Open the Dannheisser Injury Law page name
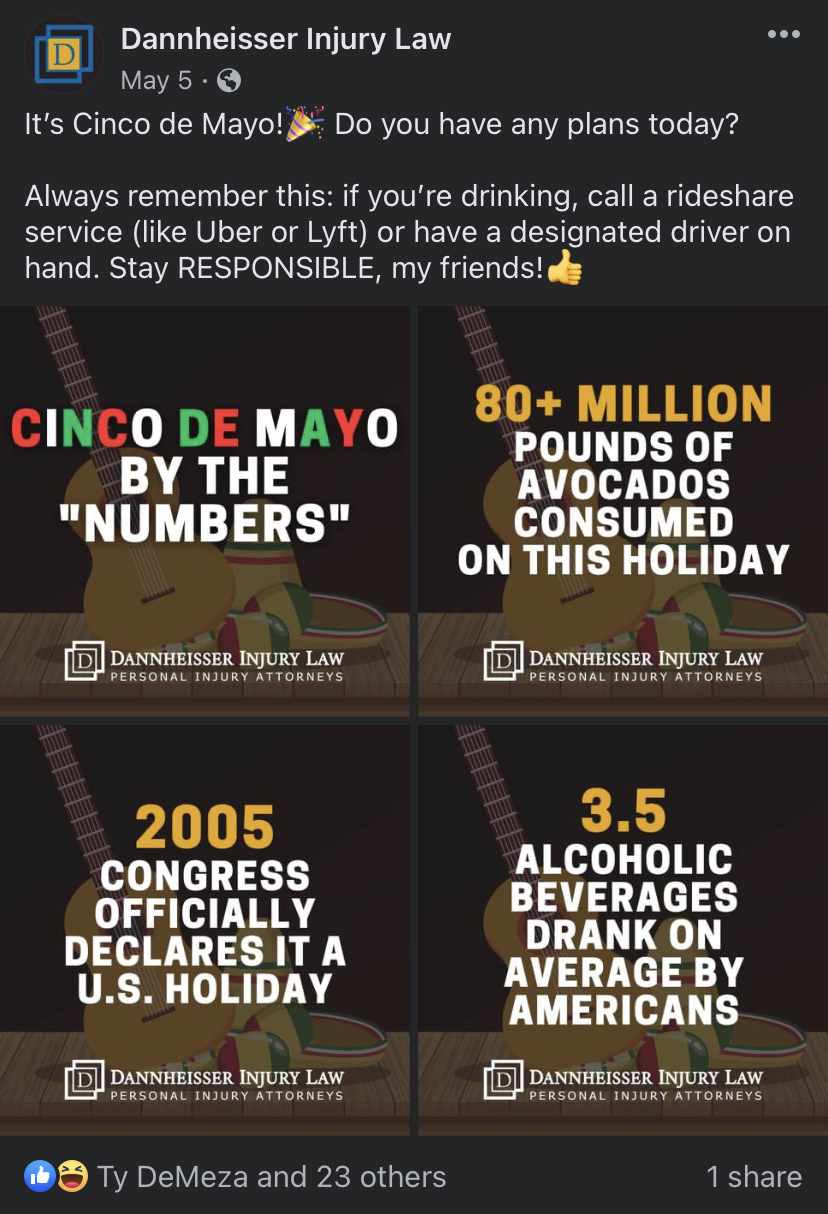 (285, 39)
